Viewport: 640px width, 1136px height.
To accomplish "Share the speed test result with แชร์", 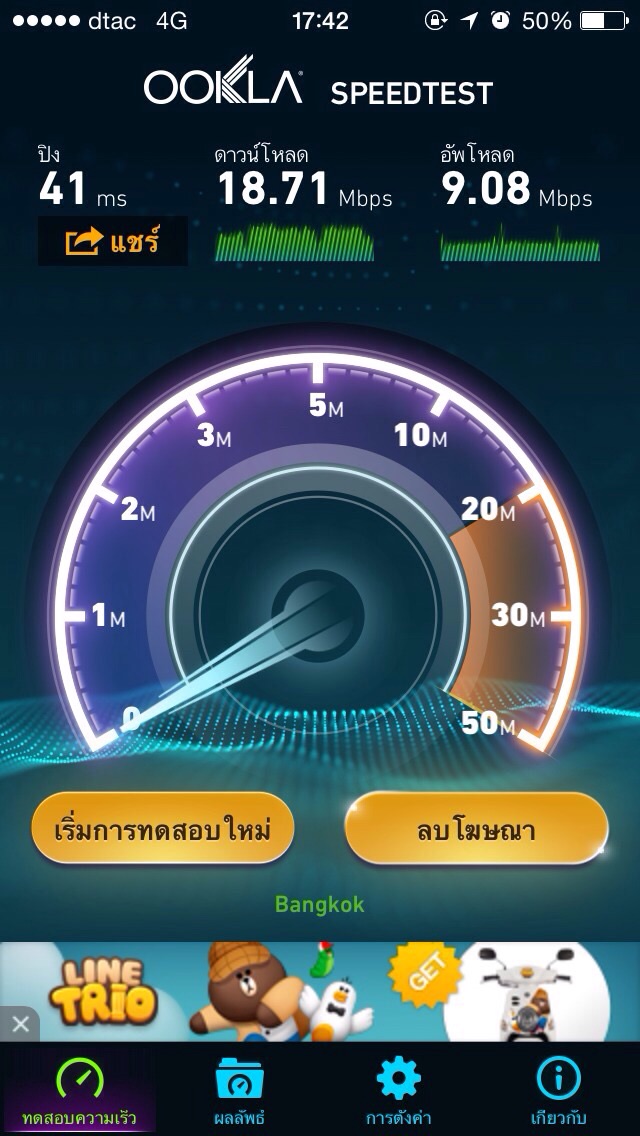I will (112, 241).
